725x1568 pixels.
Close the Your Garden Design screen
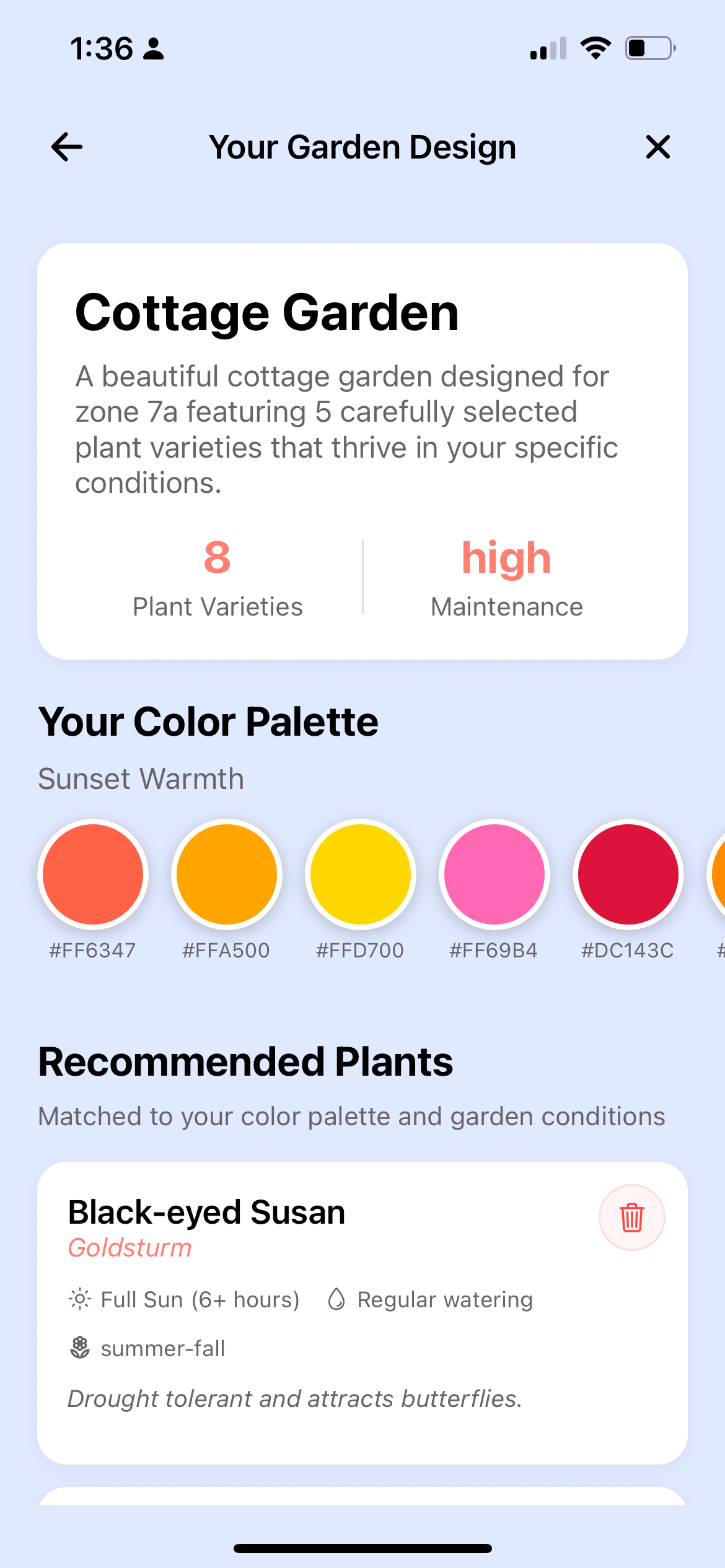(x=657, y=147)
